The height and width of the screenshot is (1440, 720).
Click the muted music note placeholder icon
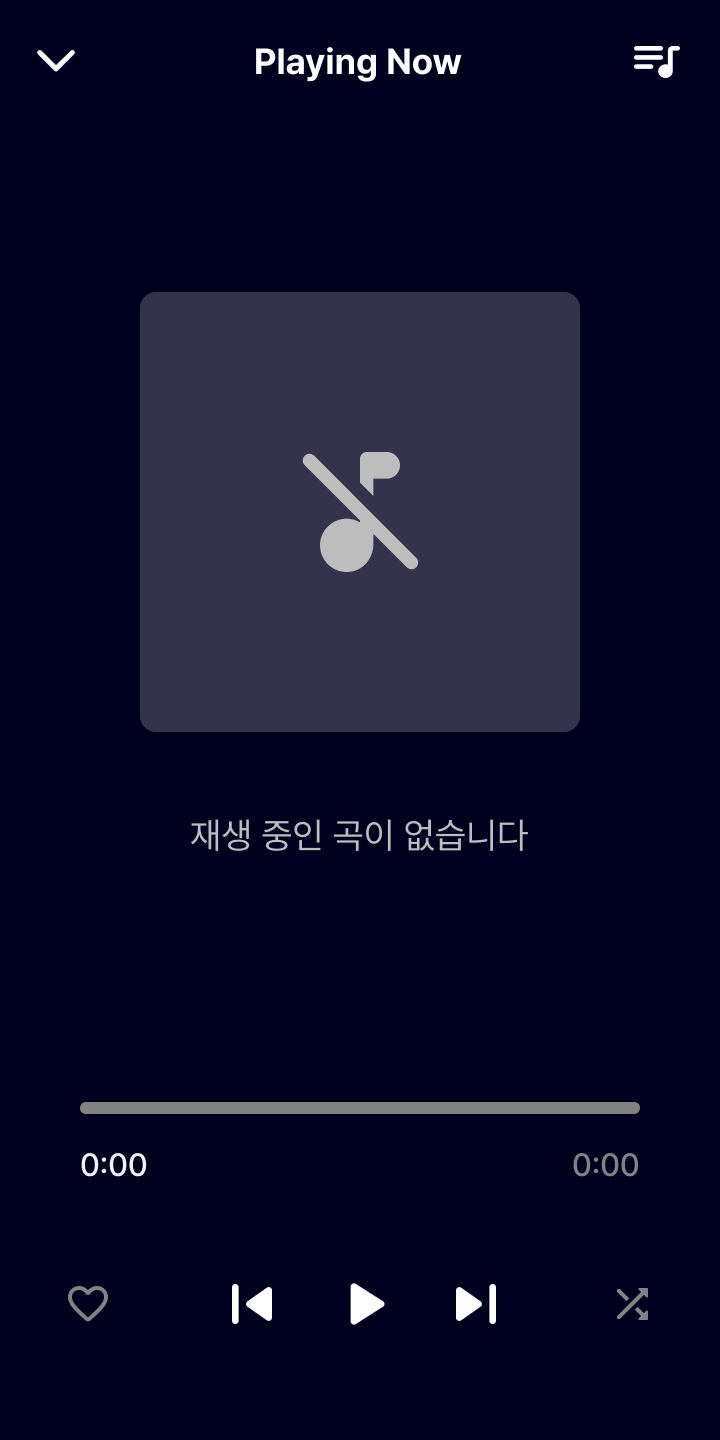click(360, 510)
